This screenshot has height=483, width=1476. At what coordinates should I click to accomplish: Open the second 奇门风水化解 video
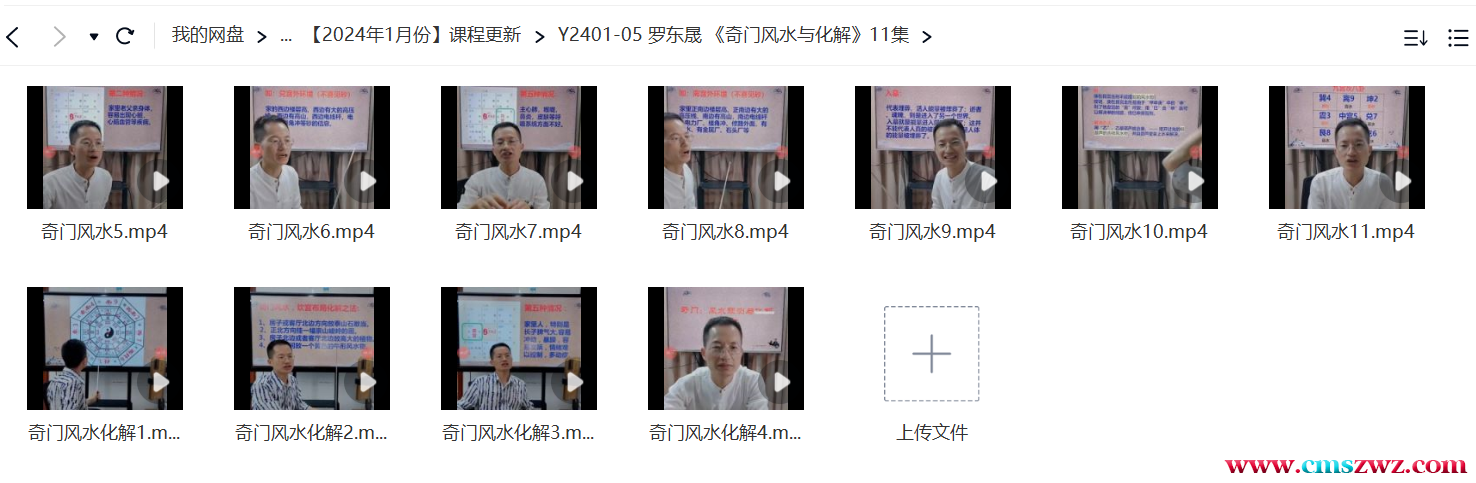click(312, 348)
